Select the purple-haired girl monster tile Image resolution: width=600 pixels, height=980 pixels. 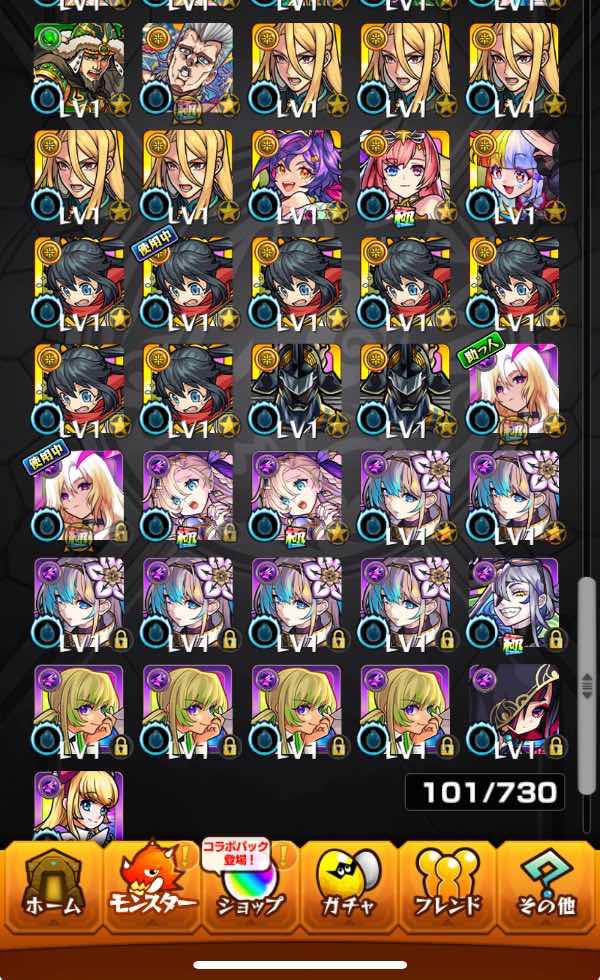(x=296, y=175)
